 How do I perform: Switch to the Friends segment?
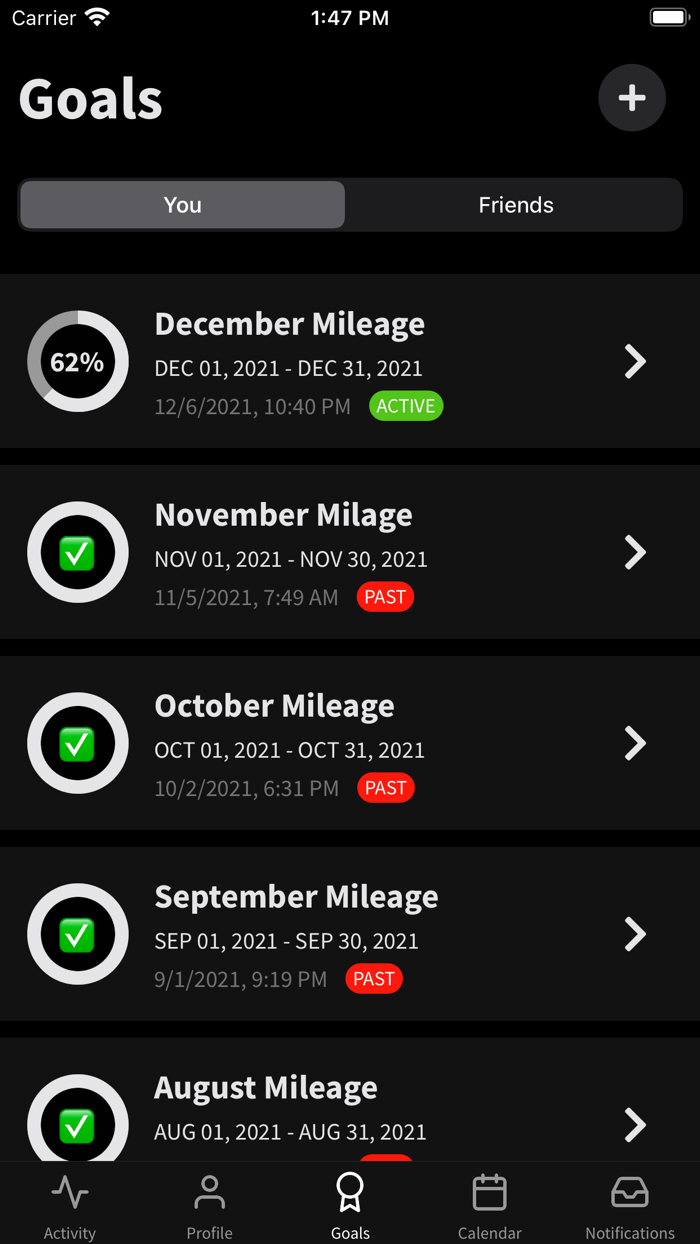(515, 205)
